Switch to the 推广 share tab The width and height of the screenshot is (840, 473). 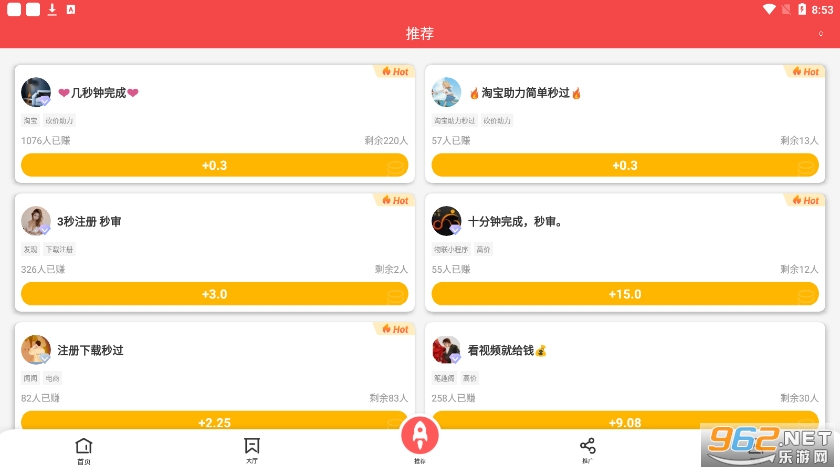pyautogui.click(x=587, y=449)
